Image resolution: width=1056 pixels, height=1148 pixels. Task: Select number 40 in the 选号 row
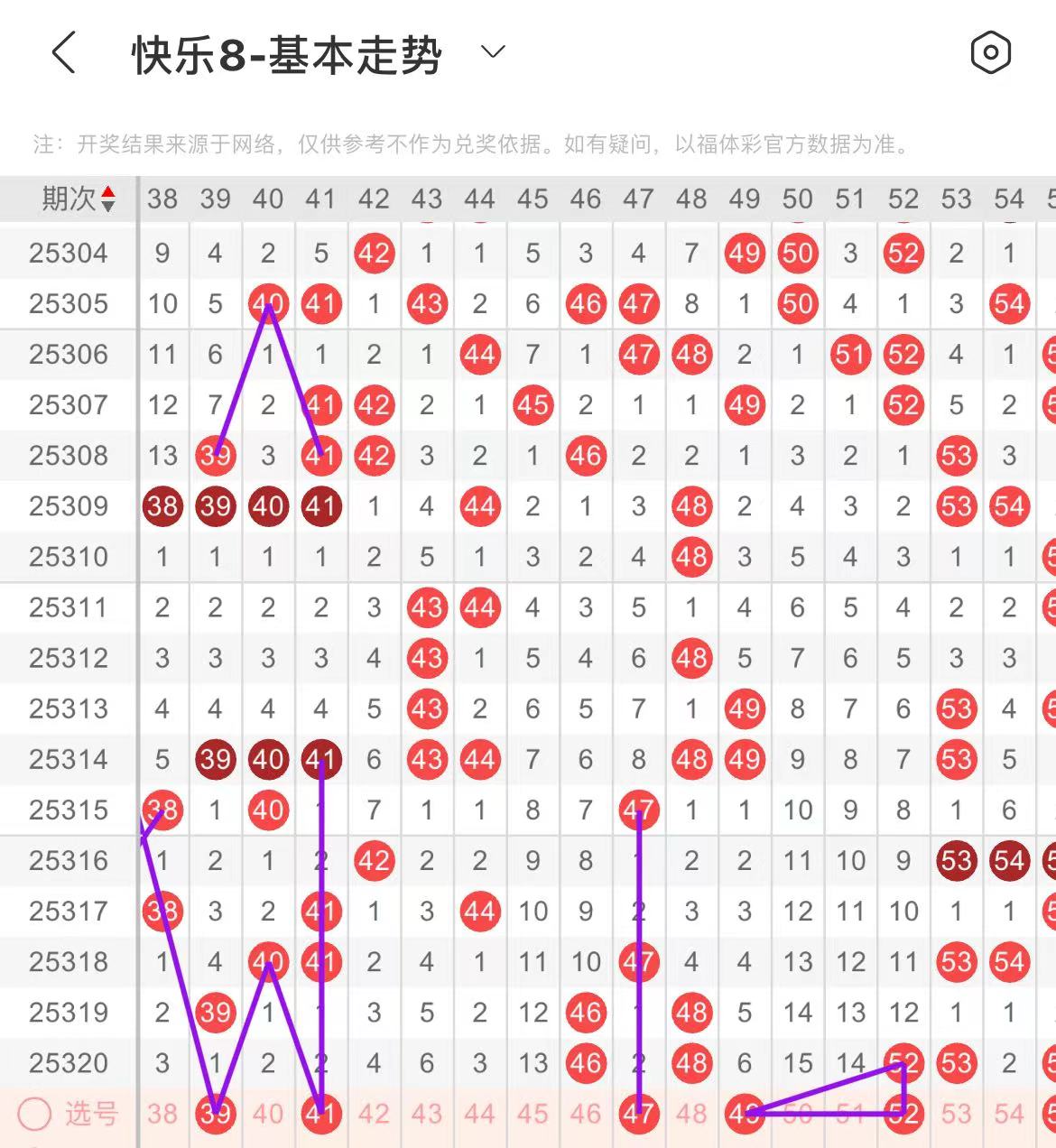point(268,1114)
